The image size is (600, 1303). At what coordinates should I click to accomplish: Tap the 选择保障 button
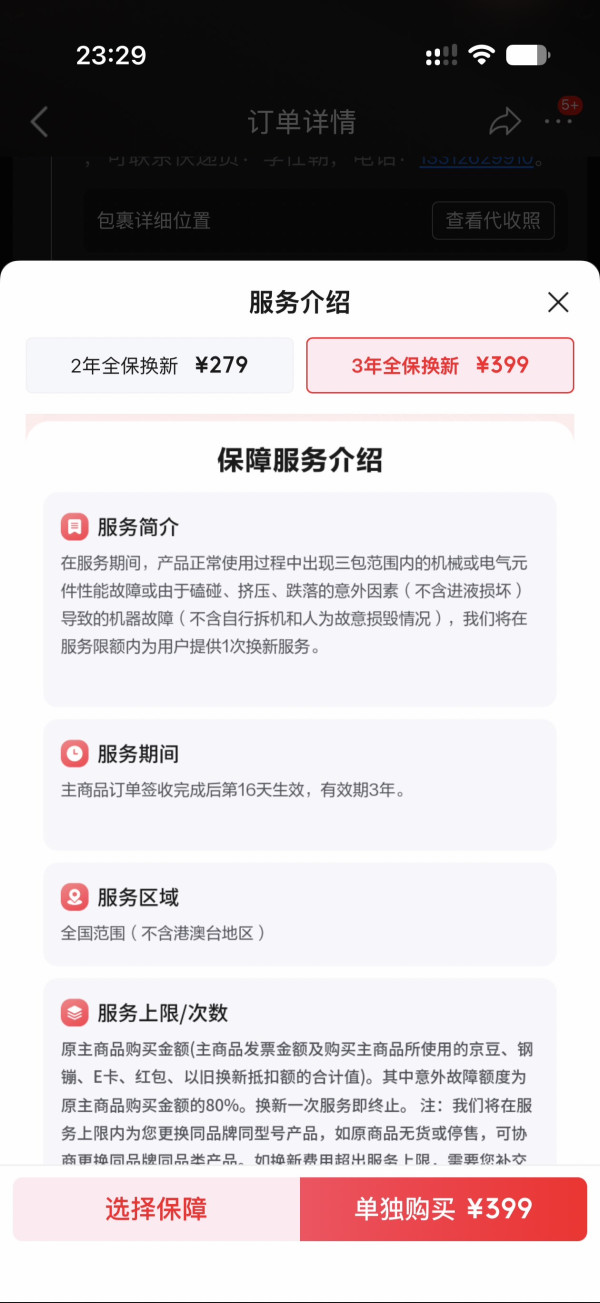coord(156,1209)
